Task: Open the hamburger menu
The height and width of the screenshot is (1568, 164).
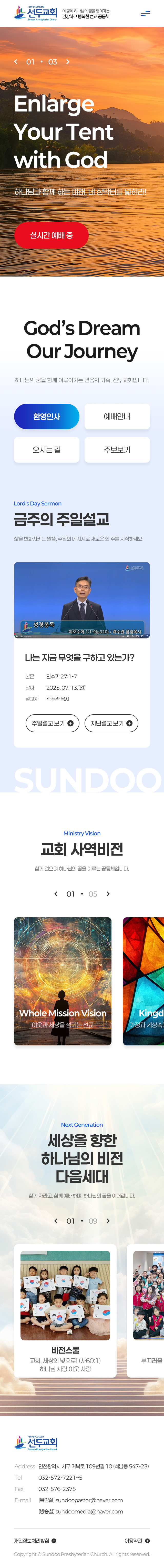Action: click(145, 13)
